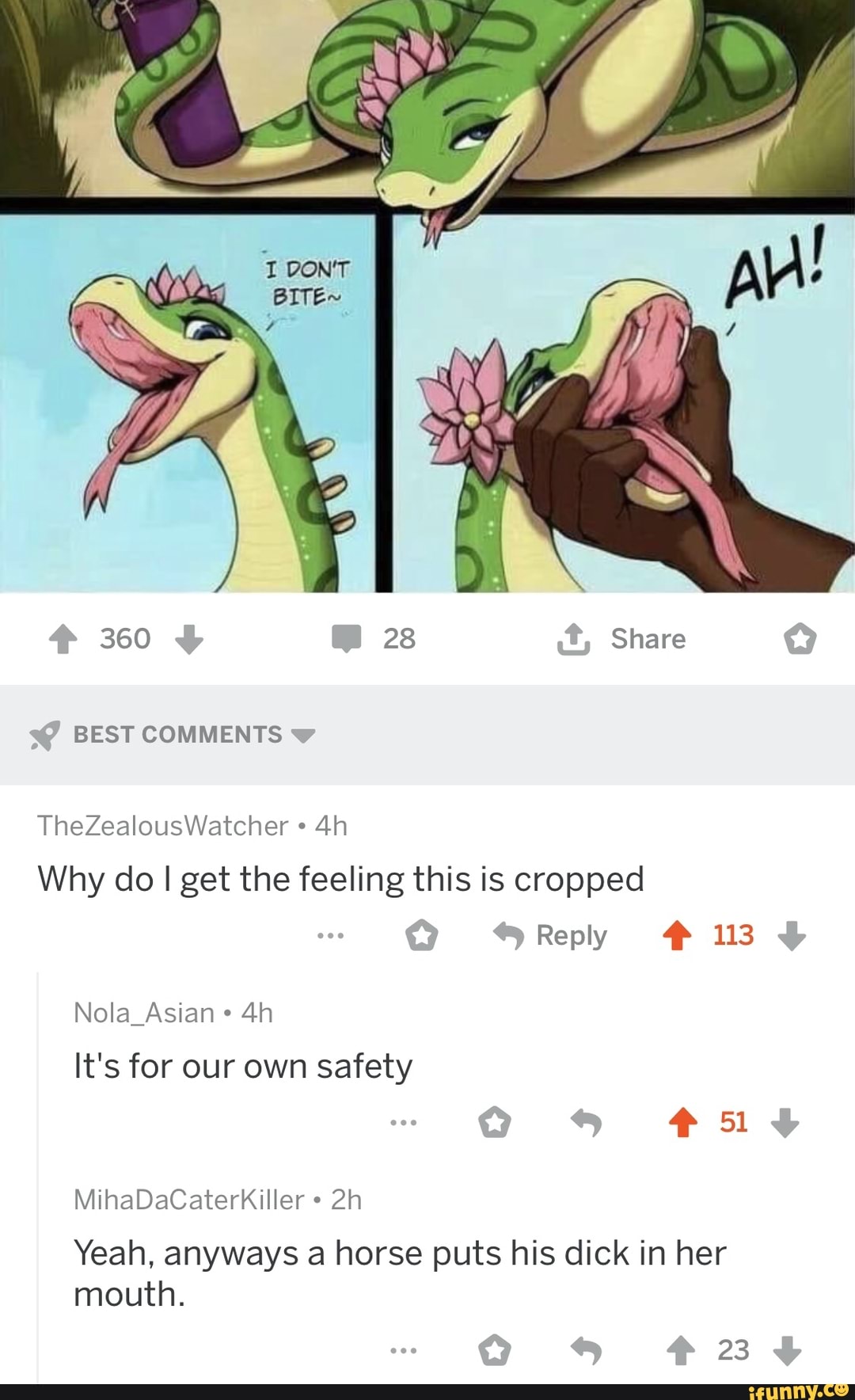The height and width of the screenshot is (1400, 855).
Task: Downvote TheZealousWatcher's comment
Action: (x=792, y=936)
